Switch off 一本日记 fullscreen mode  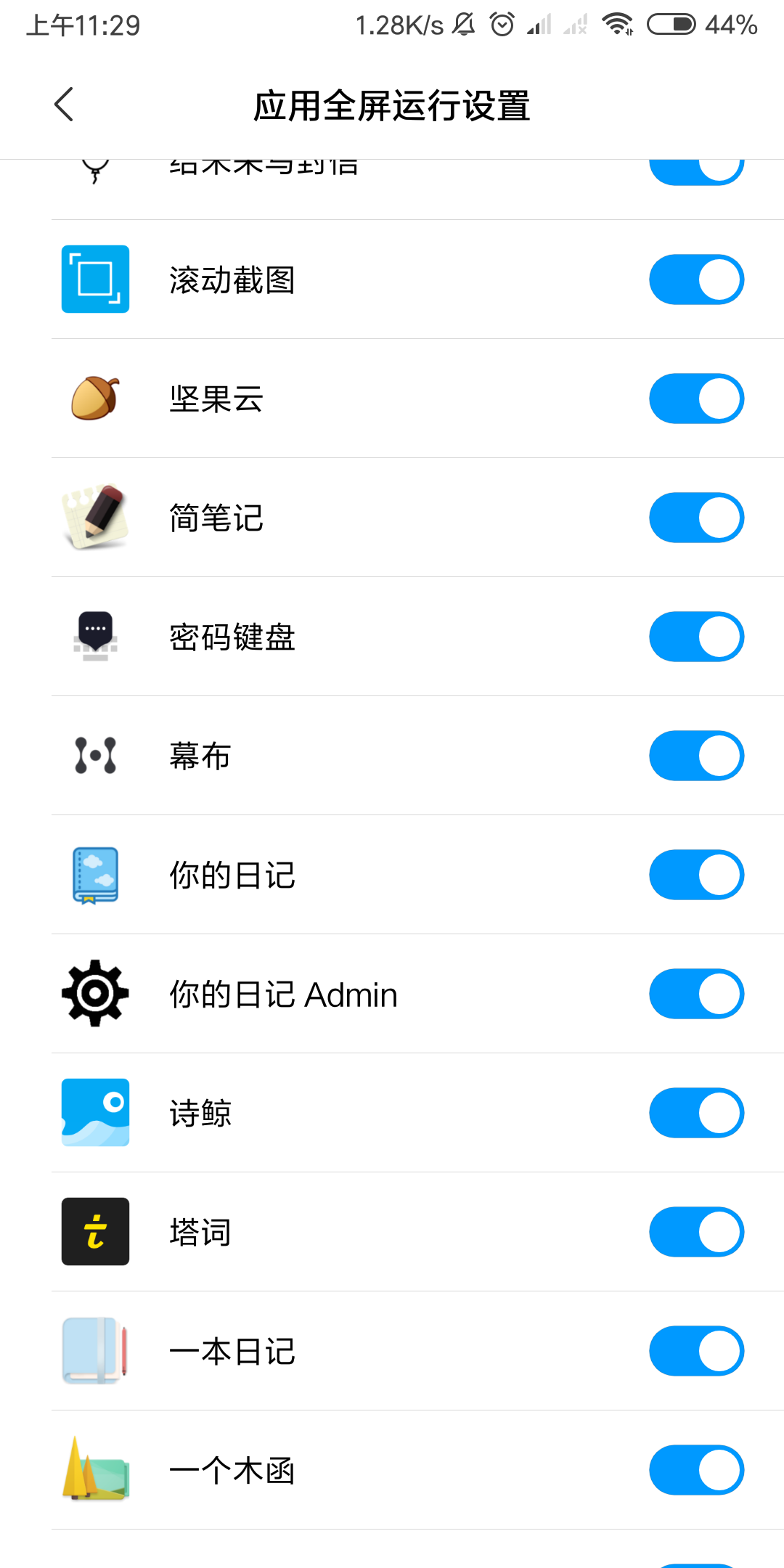[x=696, y=1351]
